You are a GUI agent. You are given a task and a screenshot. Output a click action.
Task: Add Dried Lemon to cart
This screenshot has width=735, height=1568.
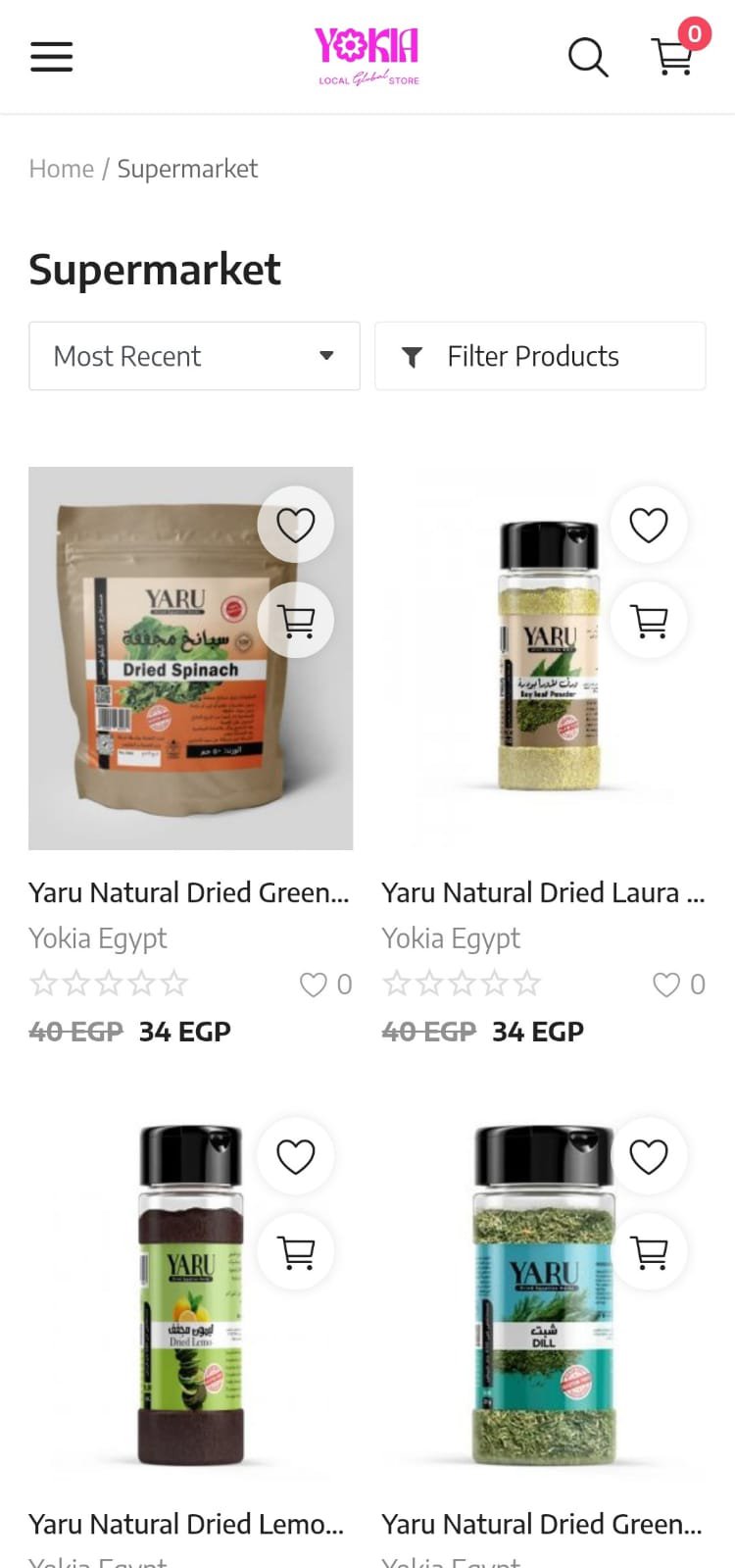pos(296,1252)
